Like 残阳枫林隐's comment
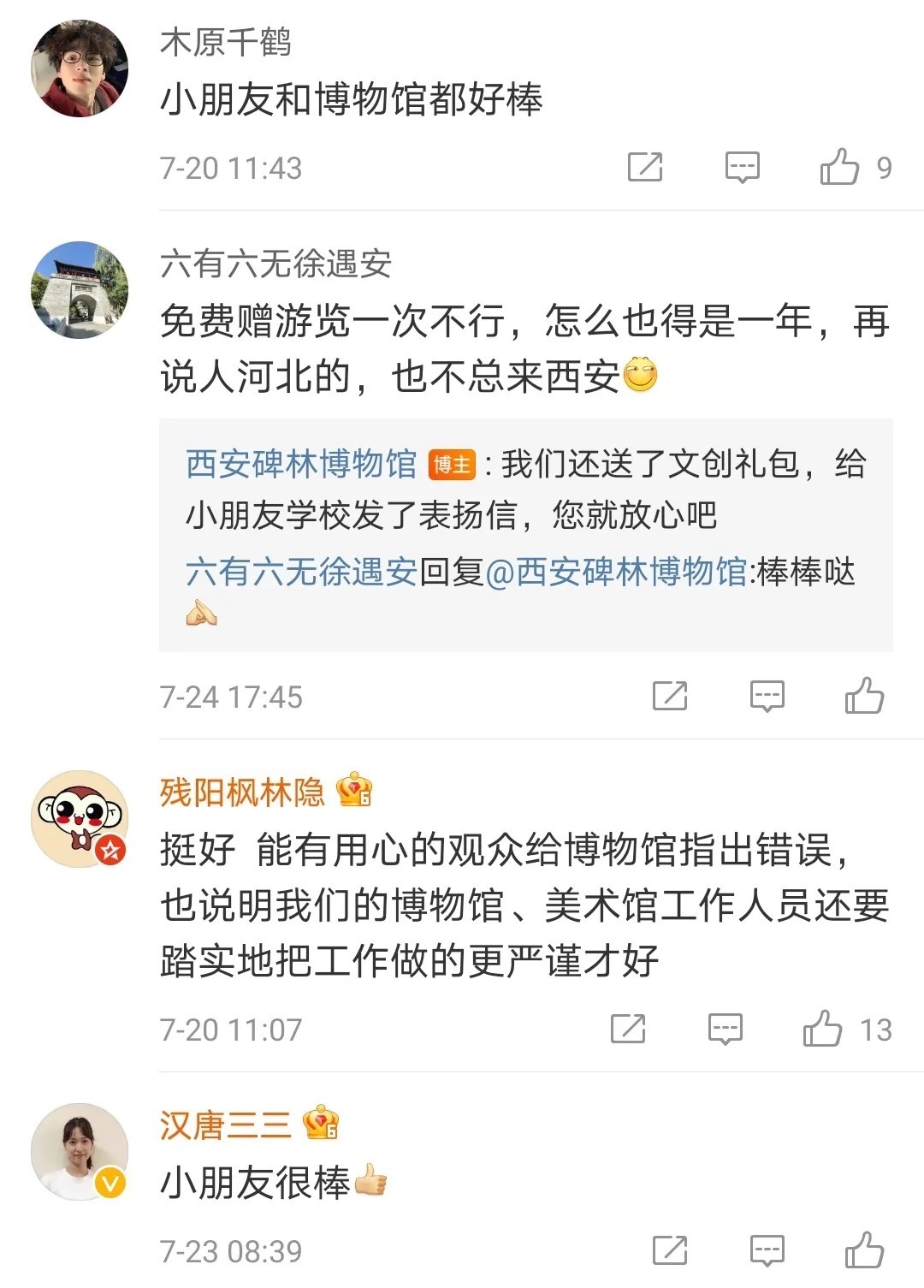Viewport: 924px width, 1288px height. tap(823, 1029)
